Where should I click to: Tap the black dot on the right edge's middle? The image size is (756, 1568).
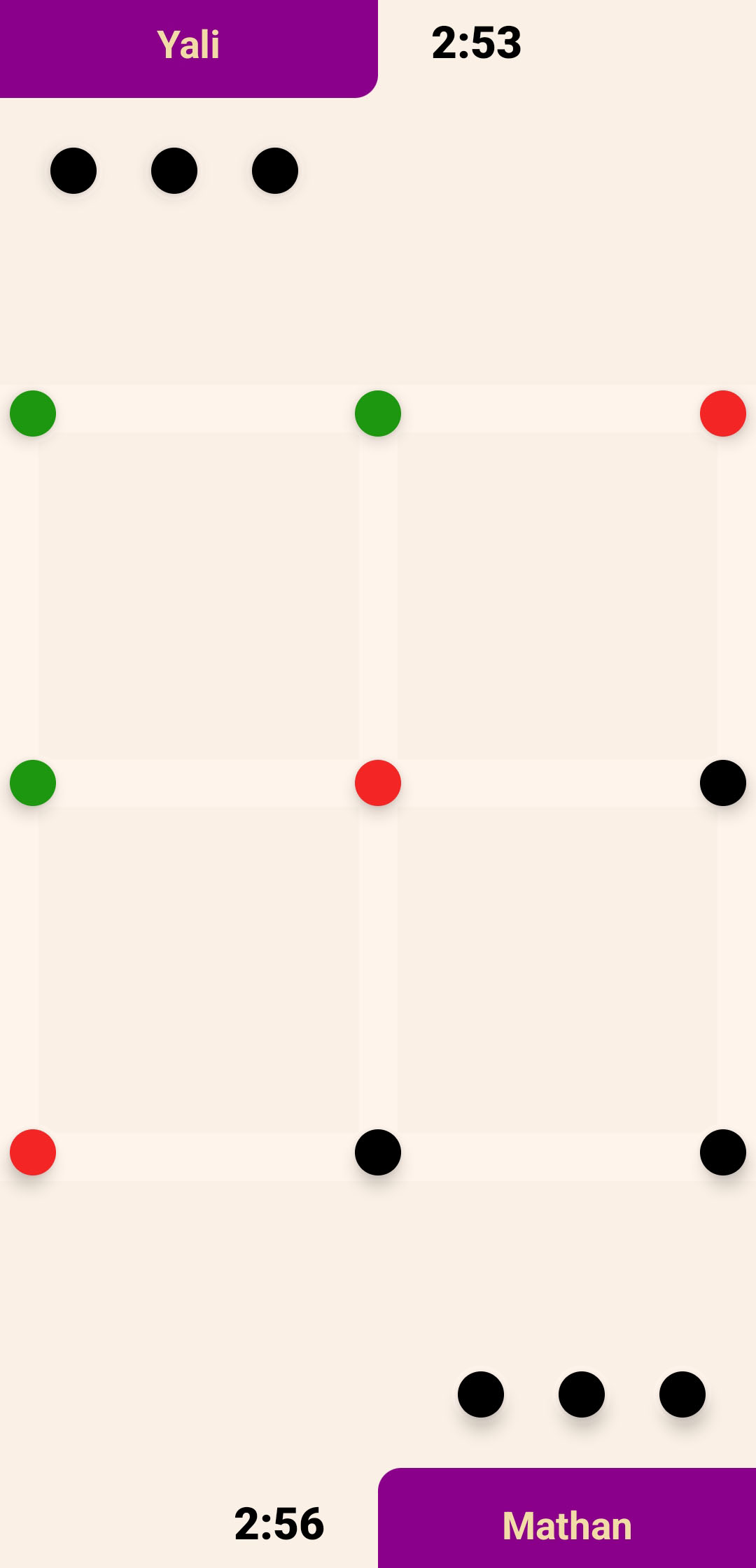(x=723, y=783)
